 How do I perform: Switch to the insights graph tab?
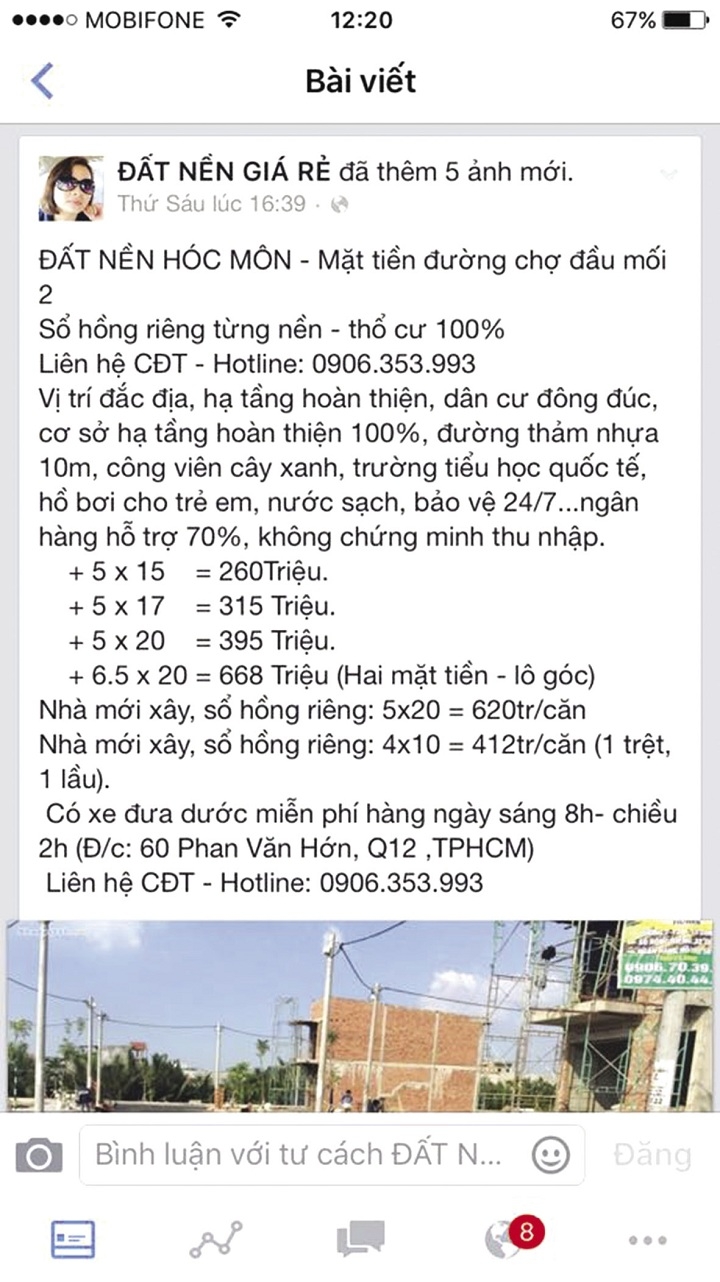click(x=216, y=1240)
